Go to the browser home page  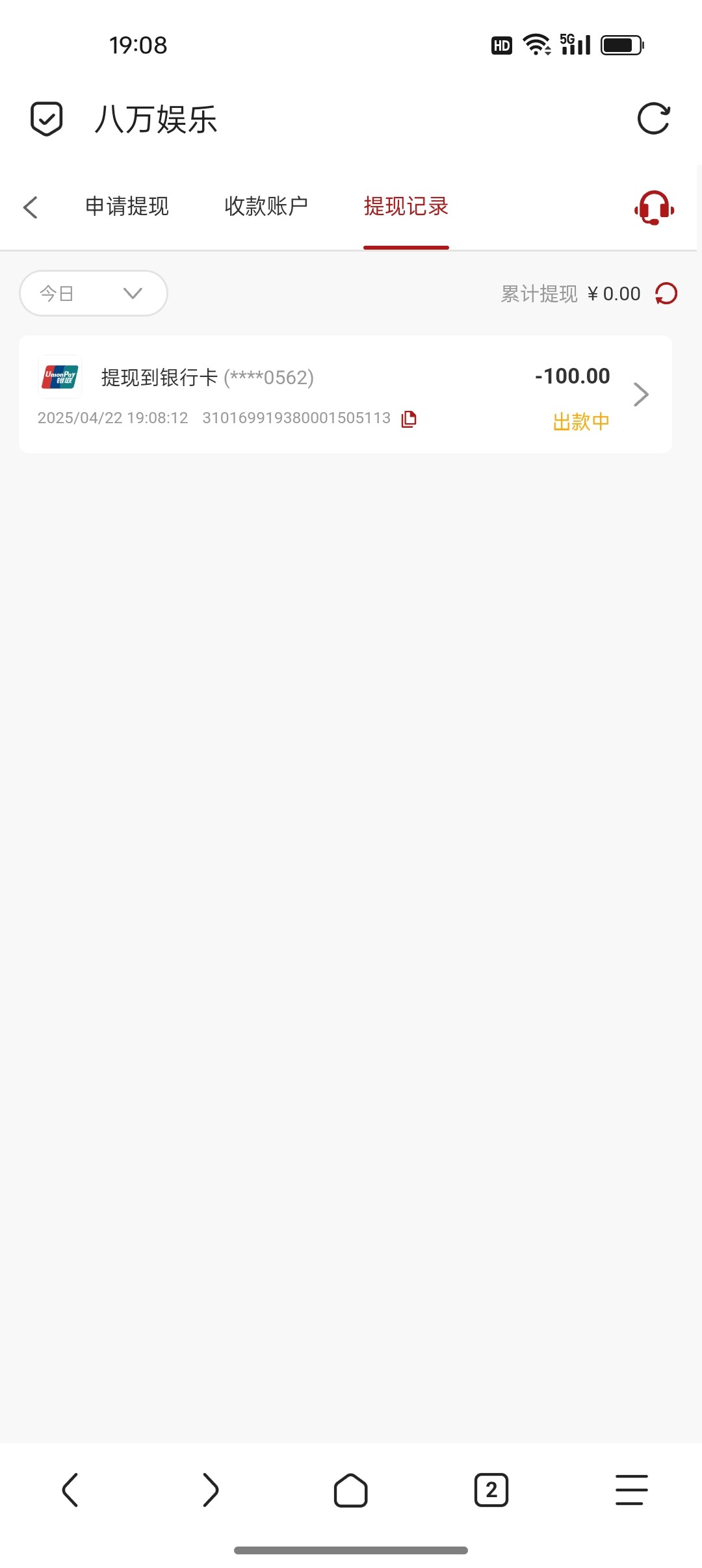point(351,1490)
